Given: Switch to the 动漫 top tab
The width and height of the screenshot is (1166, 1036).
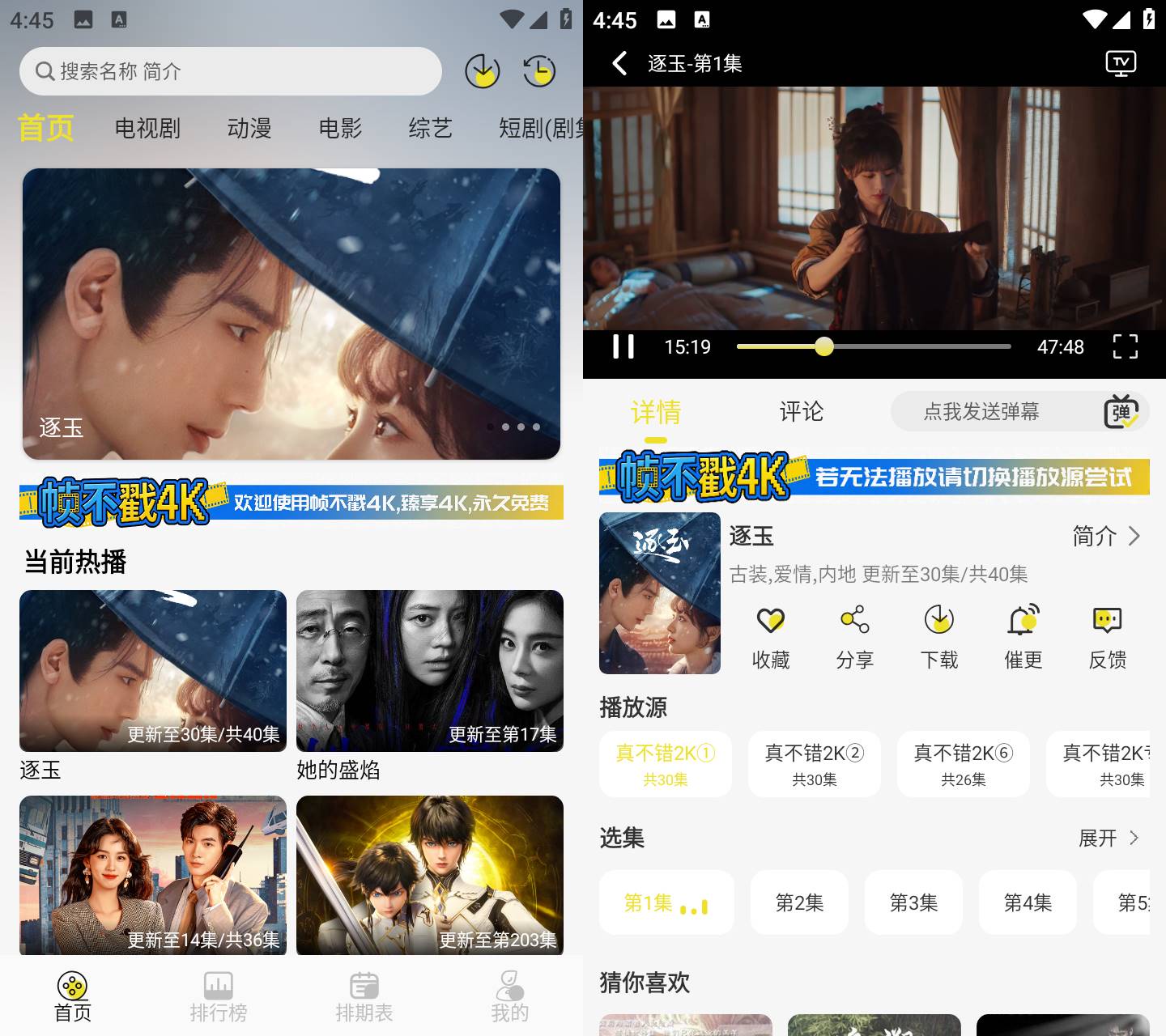Looking at the screenshot, I should click(x=249, y=128).
